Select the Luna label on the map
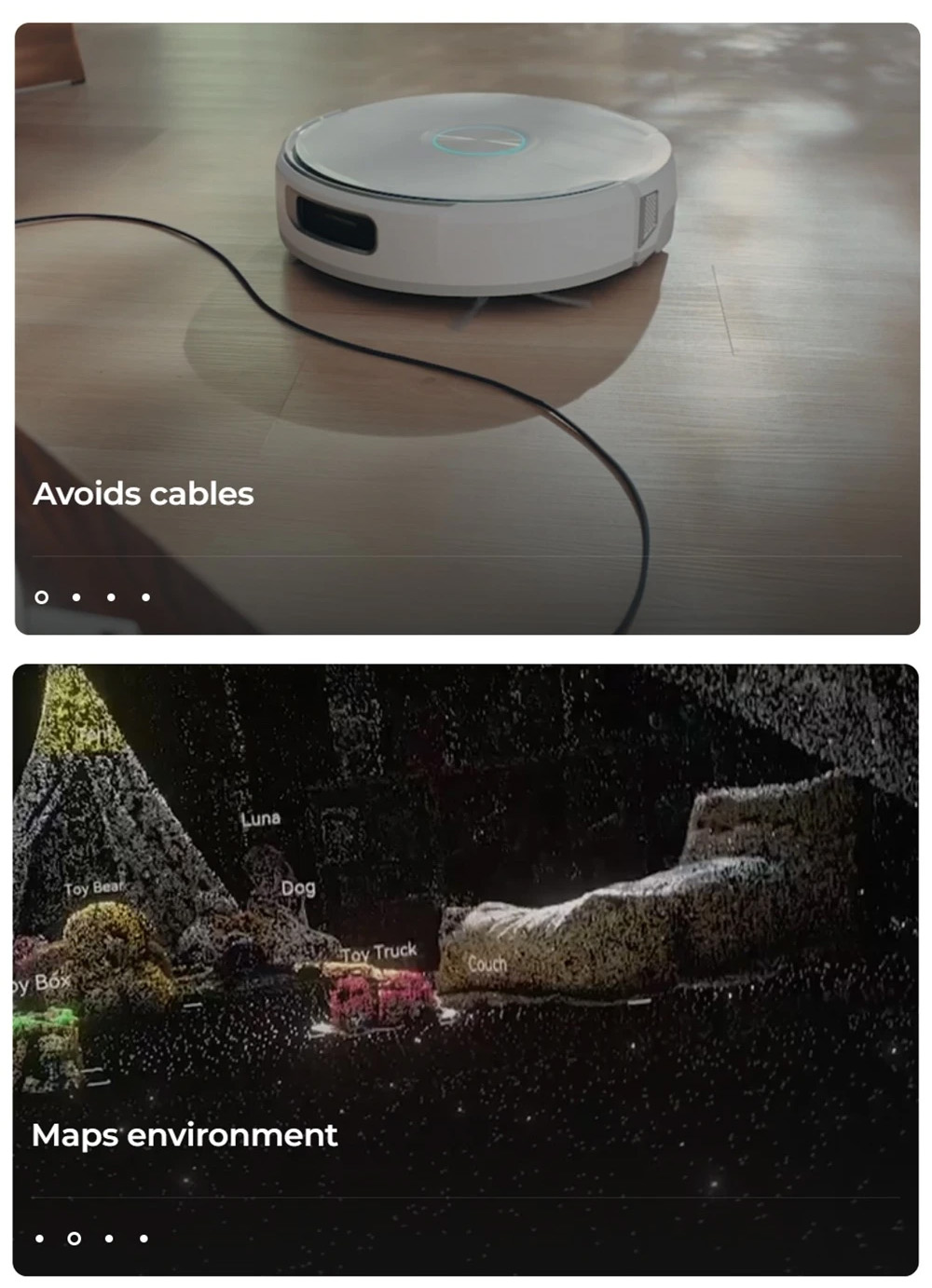The height and width of the screenshot is (1288, 932). point(262,821)
